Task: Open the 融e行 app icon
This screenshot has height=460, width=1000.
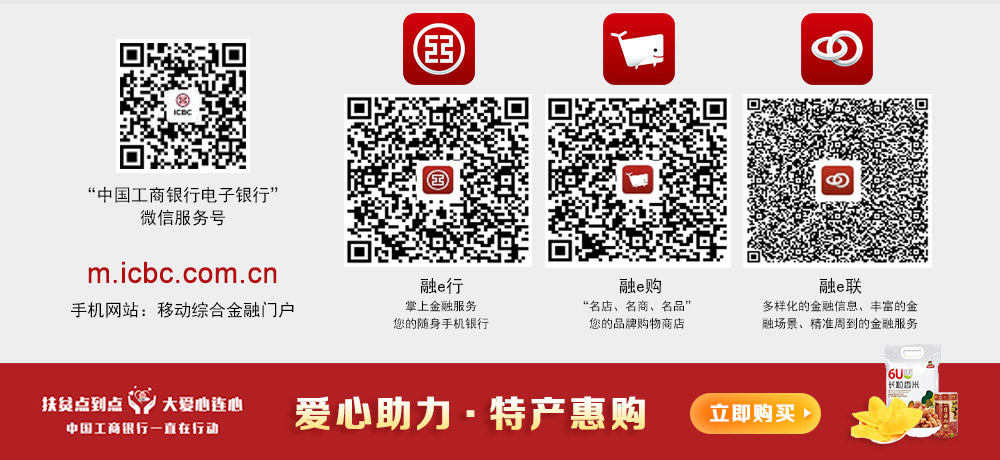Action: [x=438, y=48]
